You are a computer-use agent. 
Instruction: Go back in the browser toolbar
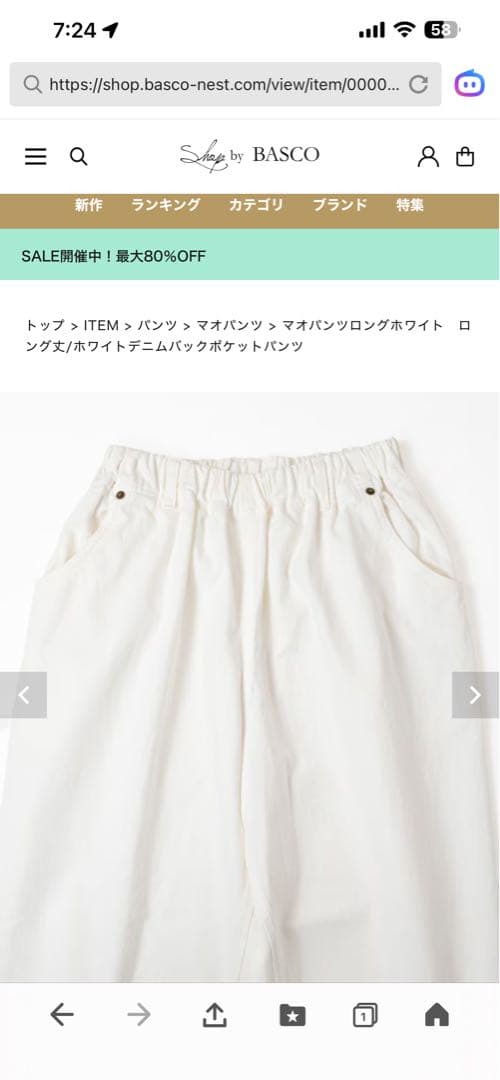[x=61, y=1015]
